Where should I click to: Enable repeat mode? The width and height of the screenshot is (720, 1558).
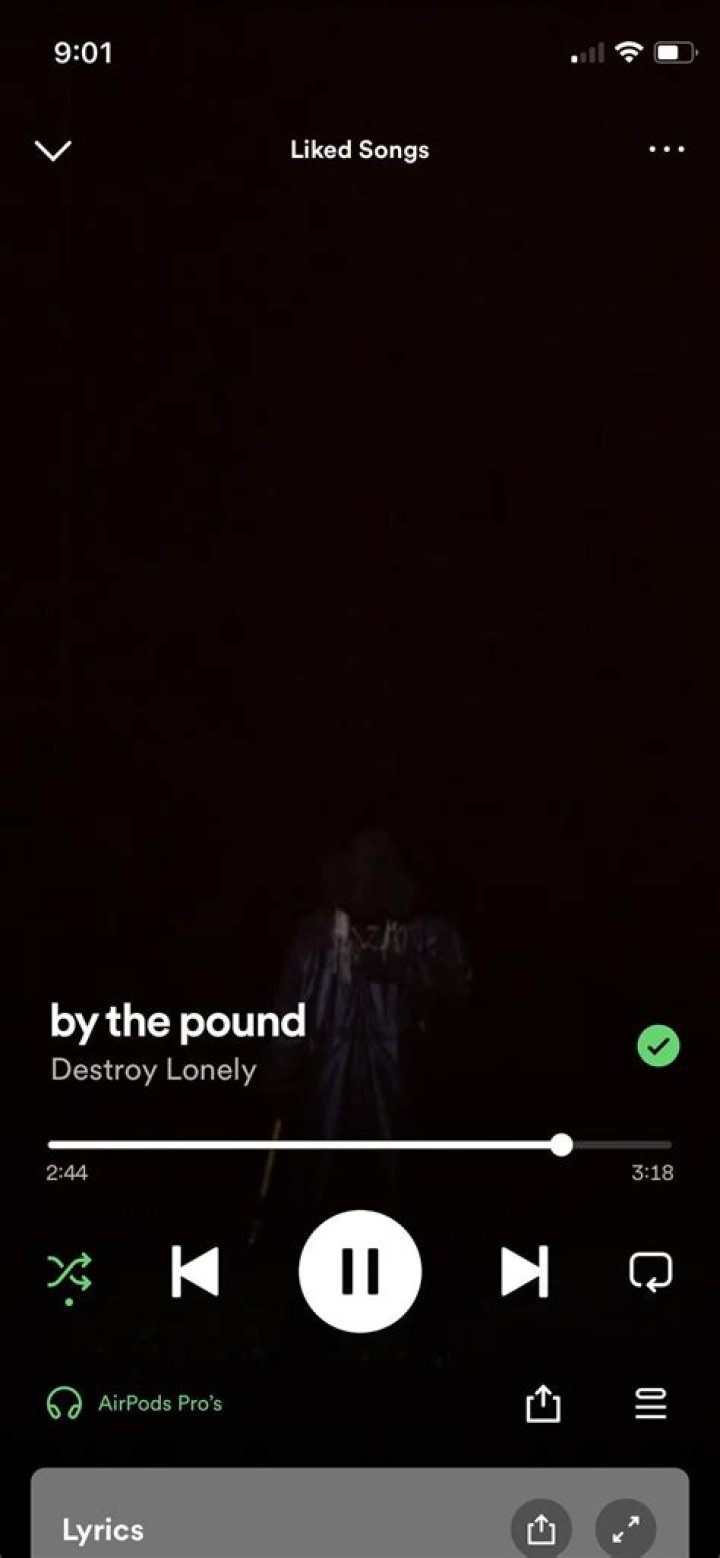point(651,1270)
